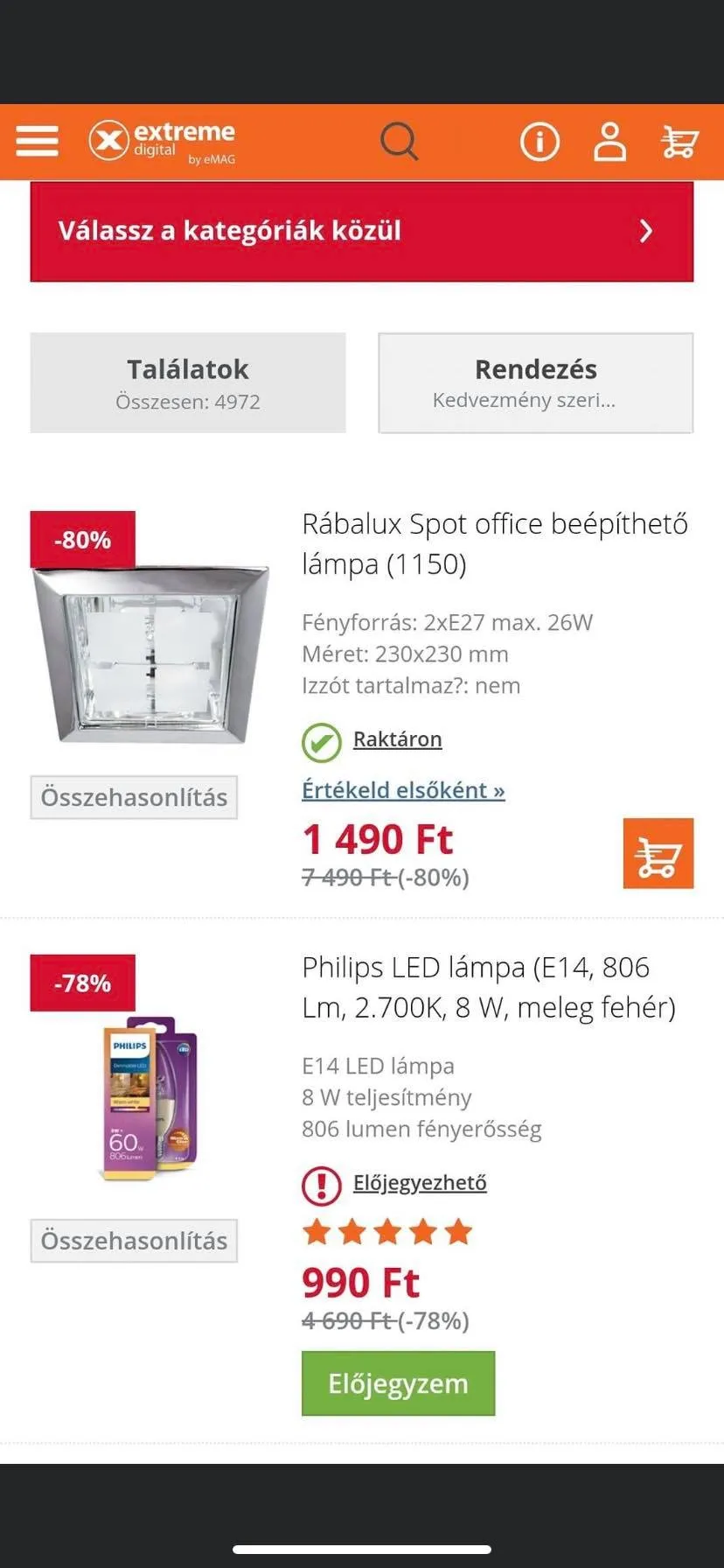Open the search magnifier icon
Screen dimensions: 724x1568
[x=399, y=141]
